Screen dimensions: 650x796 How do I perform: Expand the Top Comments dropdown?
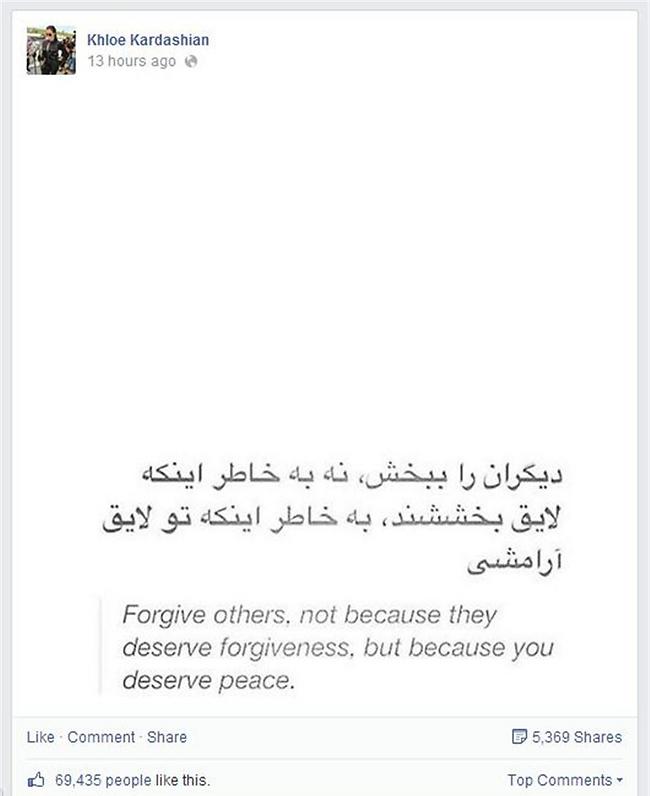point(565,780)
